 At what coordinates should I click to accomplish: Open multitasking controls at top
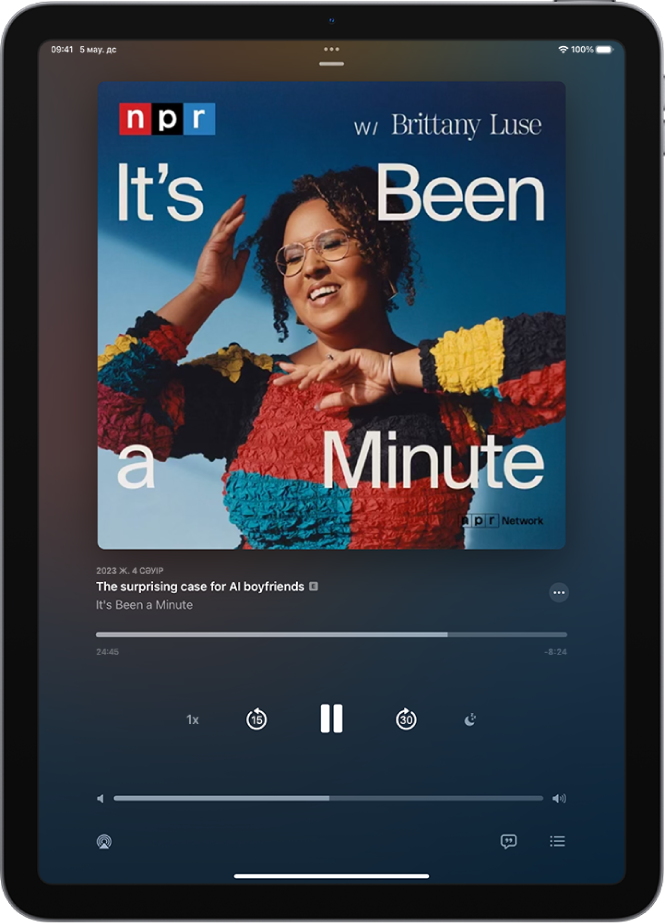331,48
